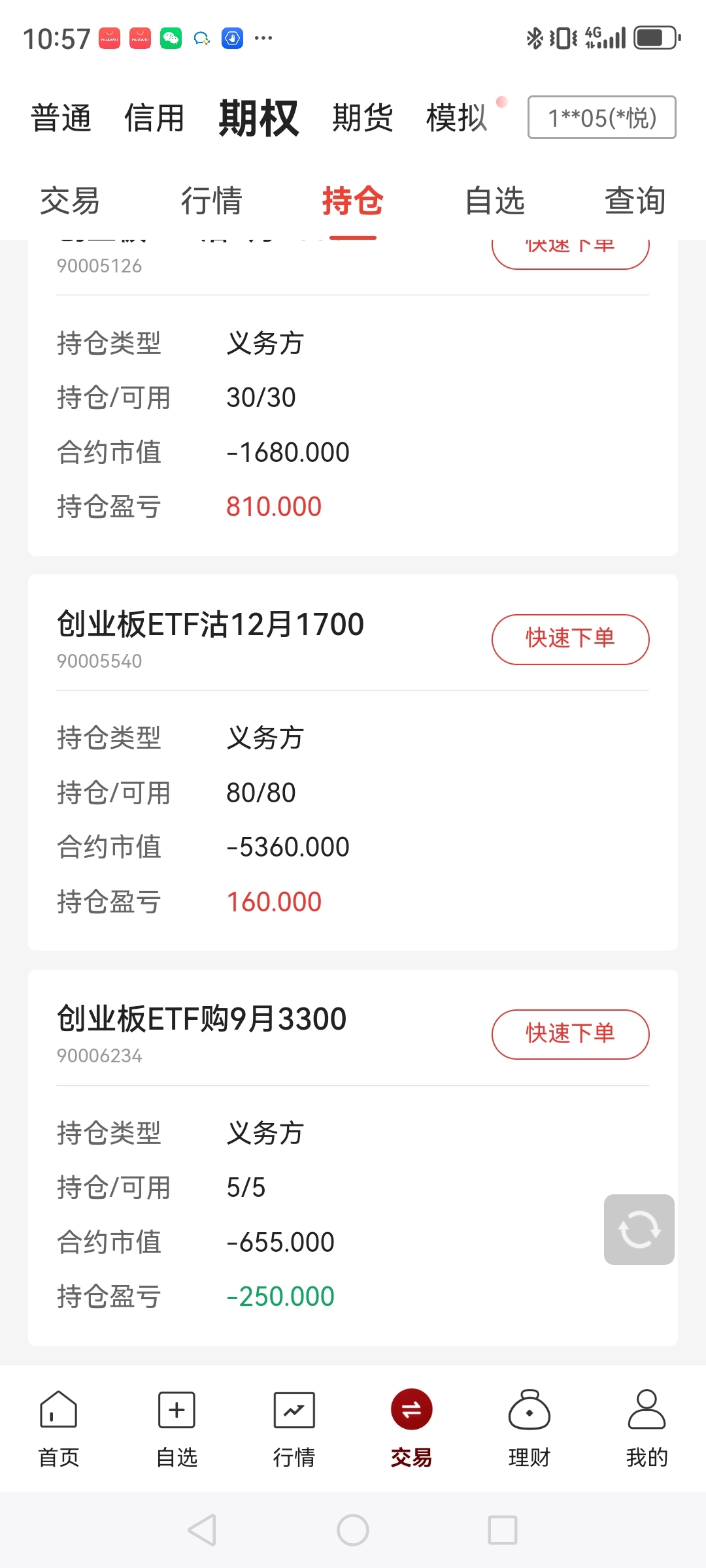The width and height of the screenshot is (706, 1568).
Task: Select the 期货 section
Action: coord(362,118)
